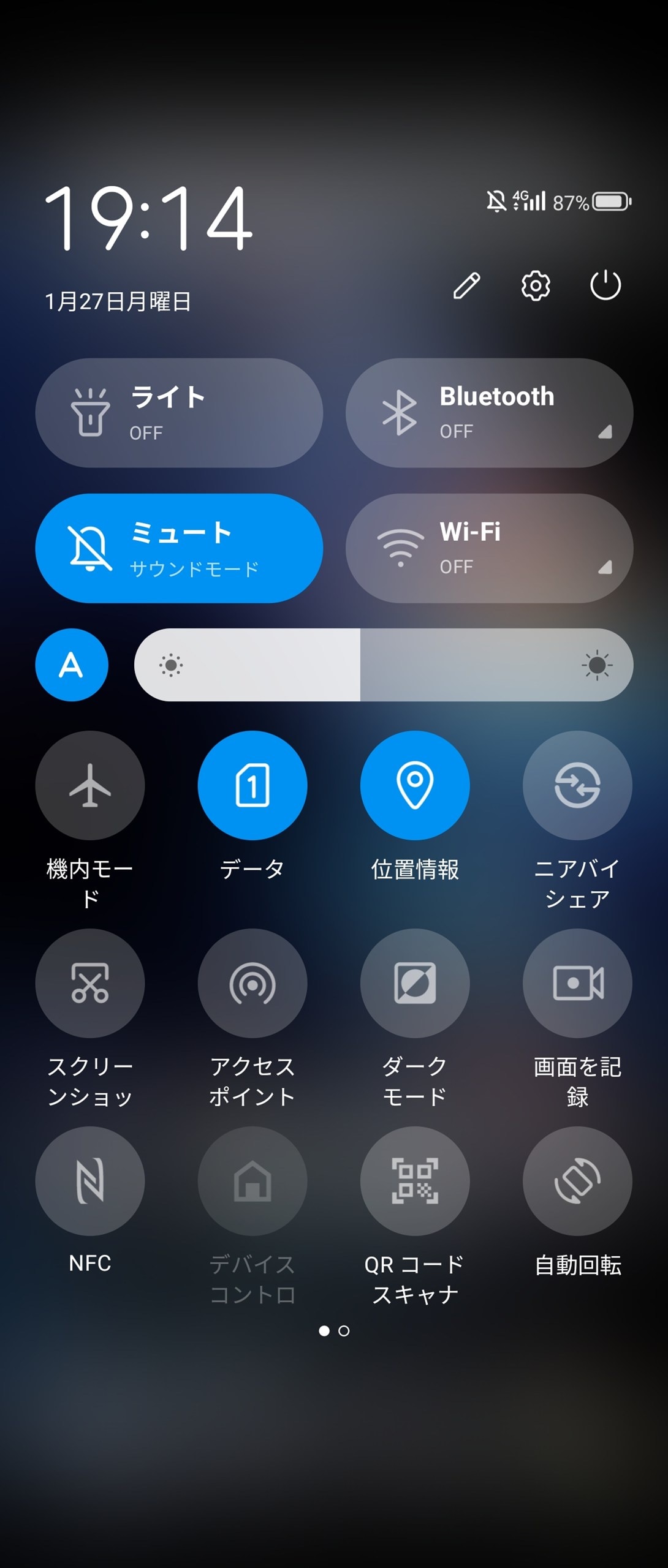This screenshot has width=668, height=1568.
Task: Turn on アクセスポイント hotspot
Action: tap(252, 983)
